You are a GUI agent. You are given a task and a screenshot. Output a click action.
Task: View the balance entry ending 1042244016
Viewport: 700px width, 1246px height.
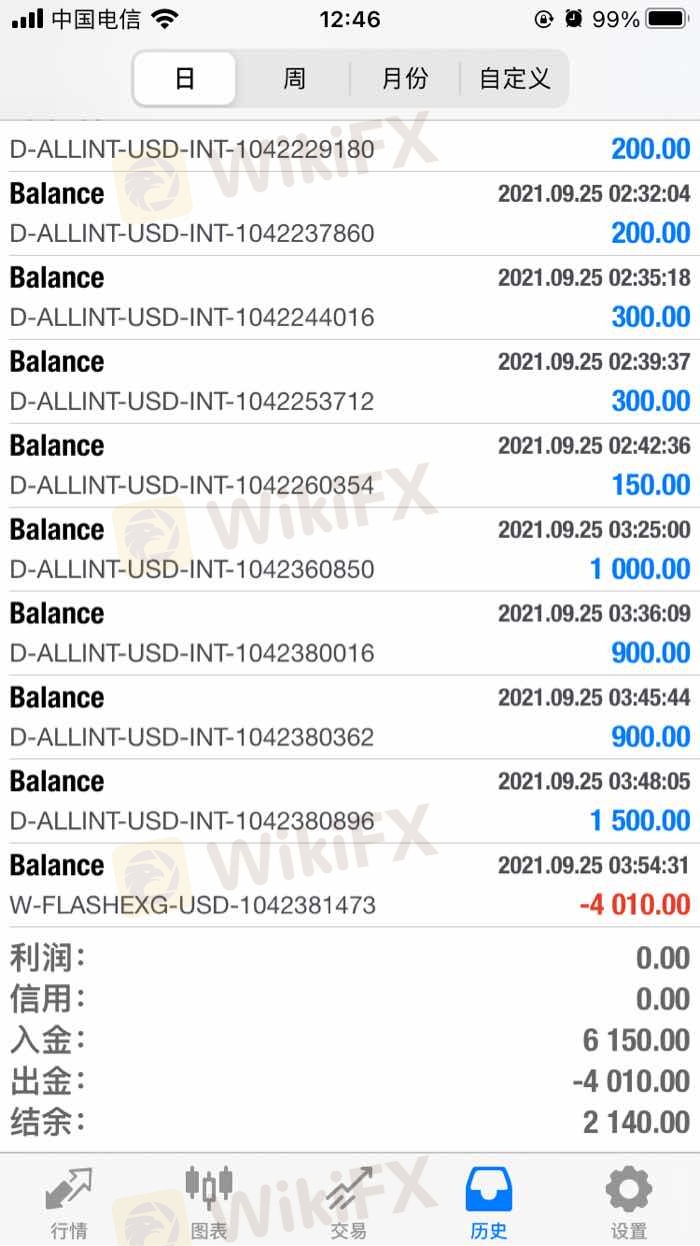[x=350, y=297]
